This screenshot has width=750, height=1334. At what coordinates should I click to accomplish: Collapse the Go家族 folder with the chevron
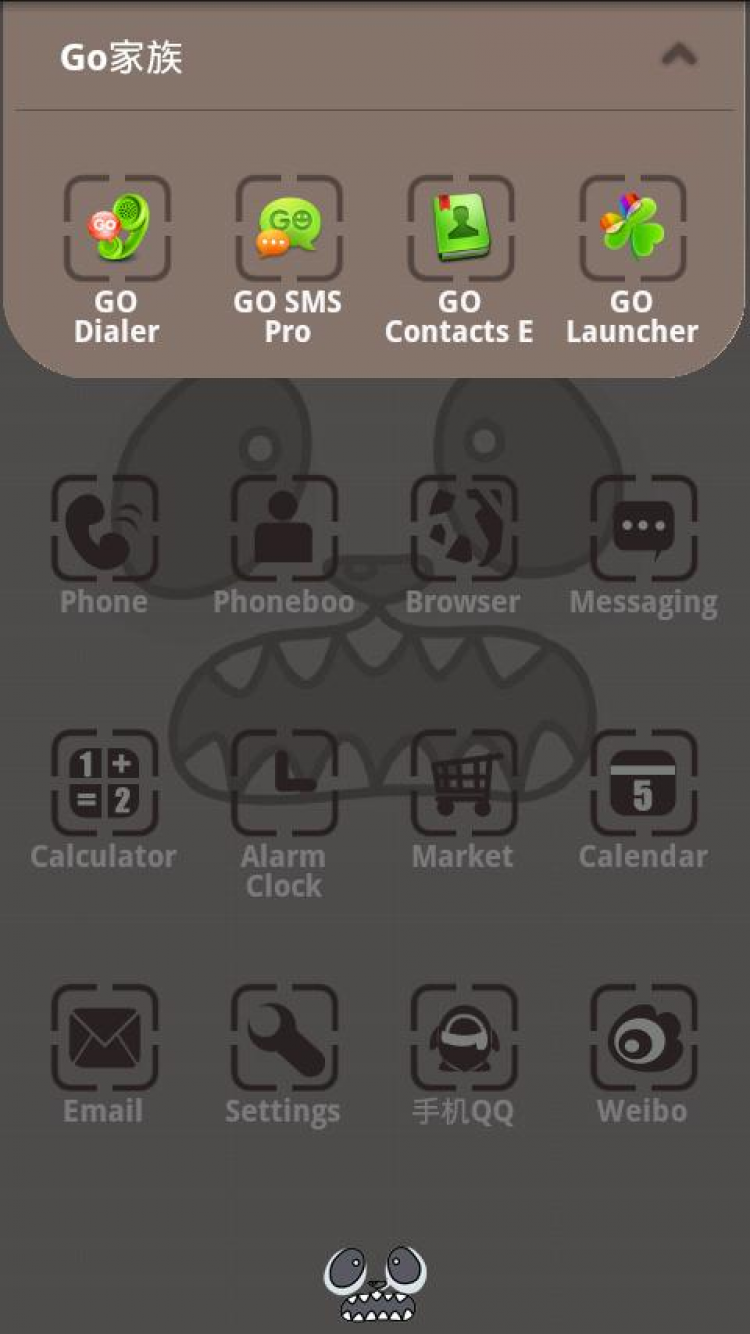(679, 54)
